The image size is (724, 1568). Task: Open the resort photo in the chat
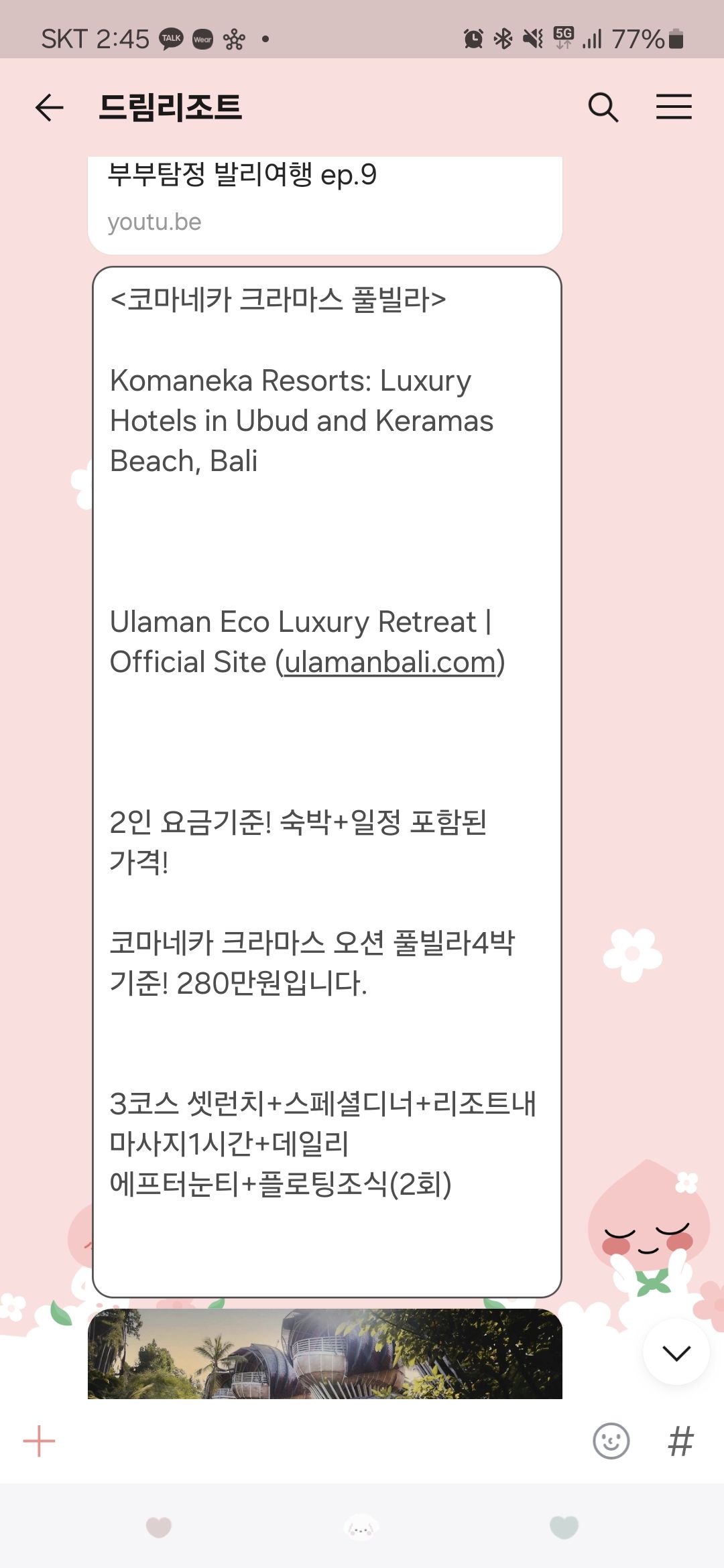pyautogui.click(x=324, y=1354)
